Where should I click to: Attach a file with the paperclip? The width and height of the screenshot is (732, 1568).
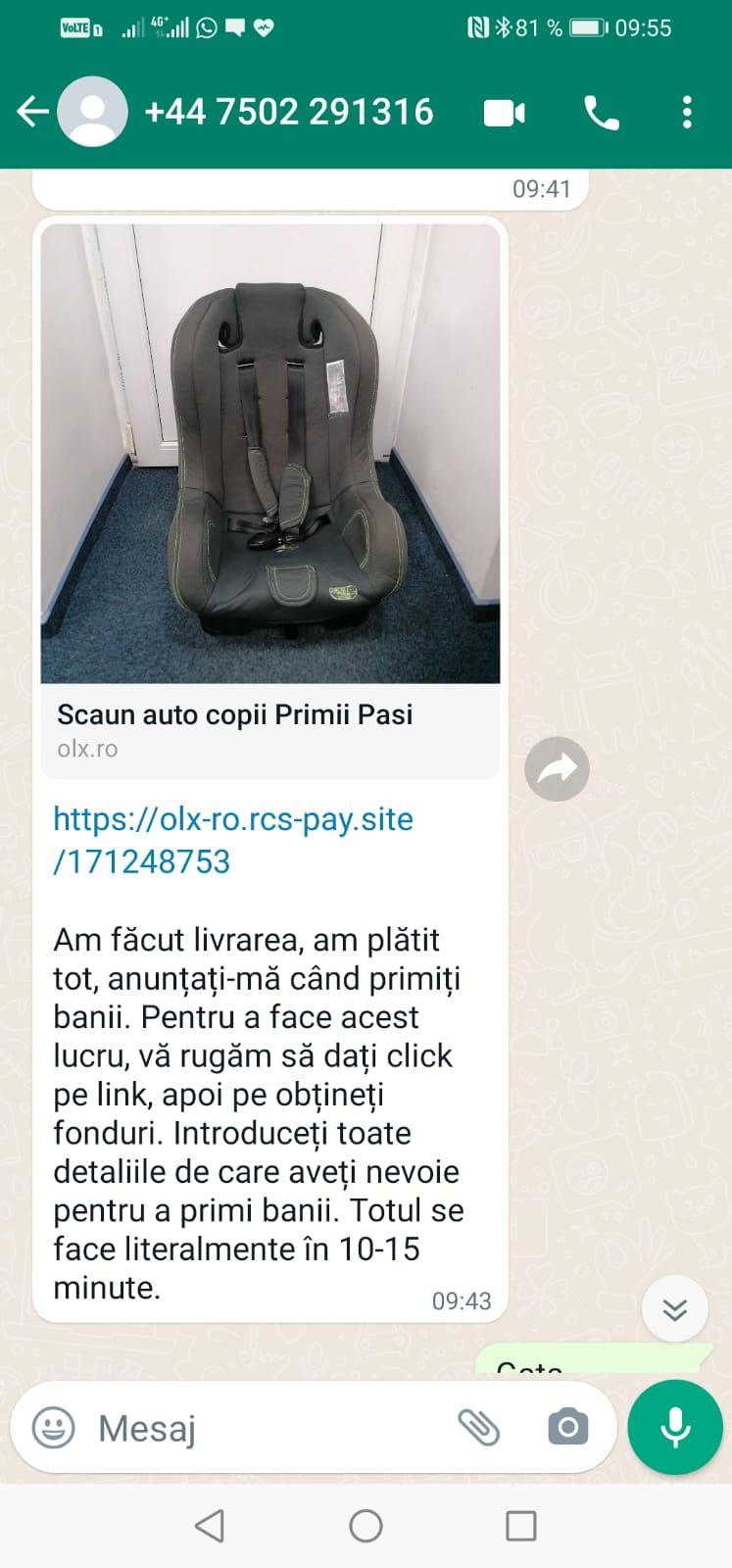point(479,1428)
